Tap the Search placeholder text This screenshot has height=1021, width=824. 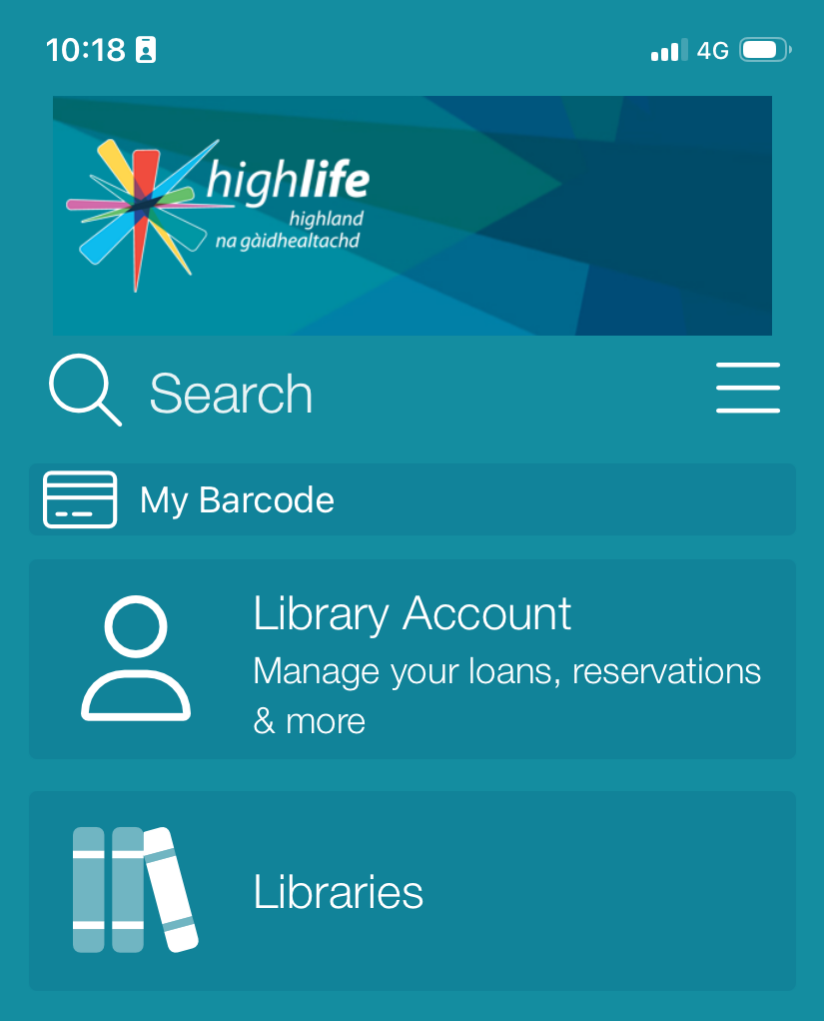[231, 392]
